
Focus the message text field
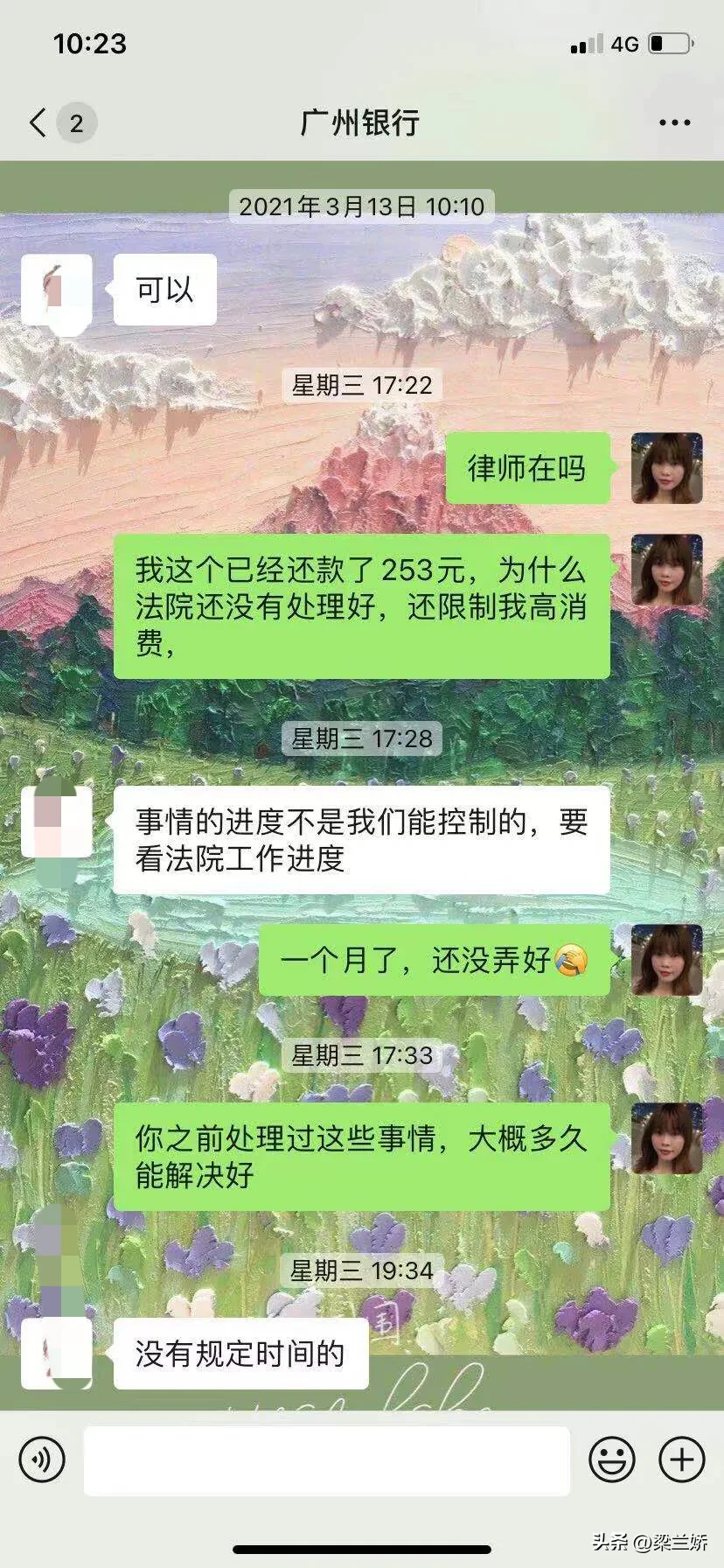point(326,1459)
